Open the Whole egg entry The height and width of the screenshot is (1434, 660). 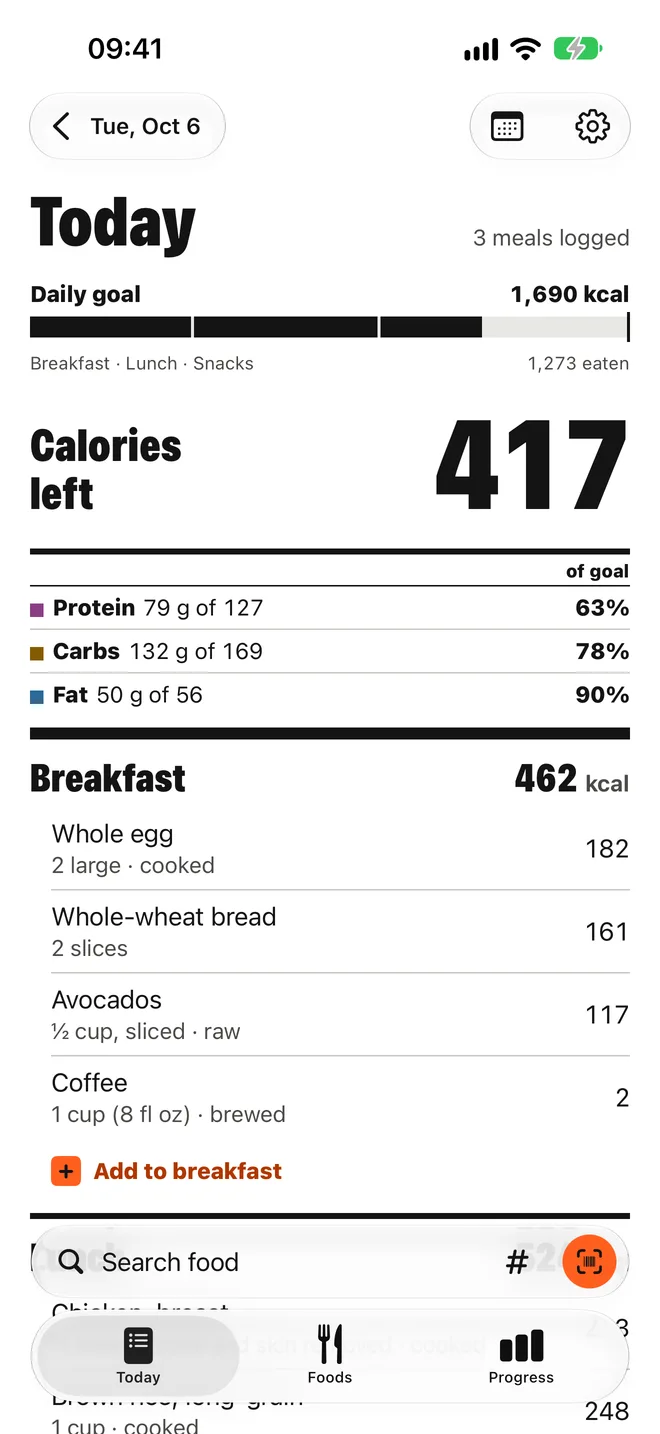pyautogui.click(x=330, y=848)
